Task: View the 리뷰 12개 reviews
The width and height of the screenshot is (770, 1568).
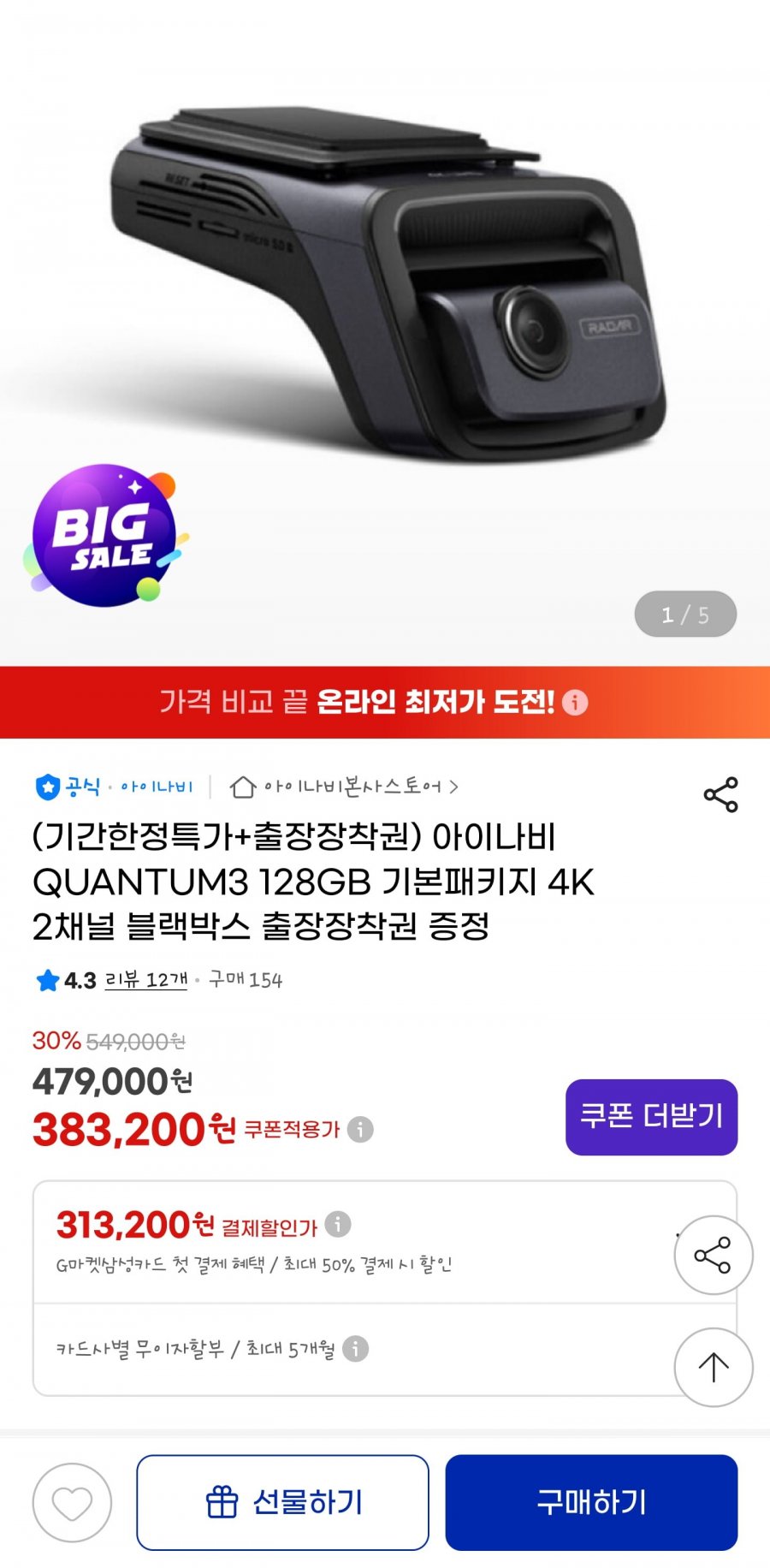Action: 145,980
